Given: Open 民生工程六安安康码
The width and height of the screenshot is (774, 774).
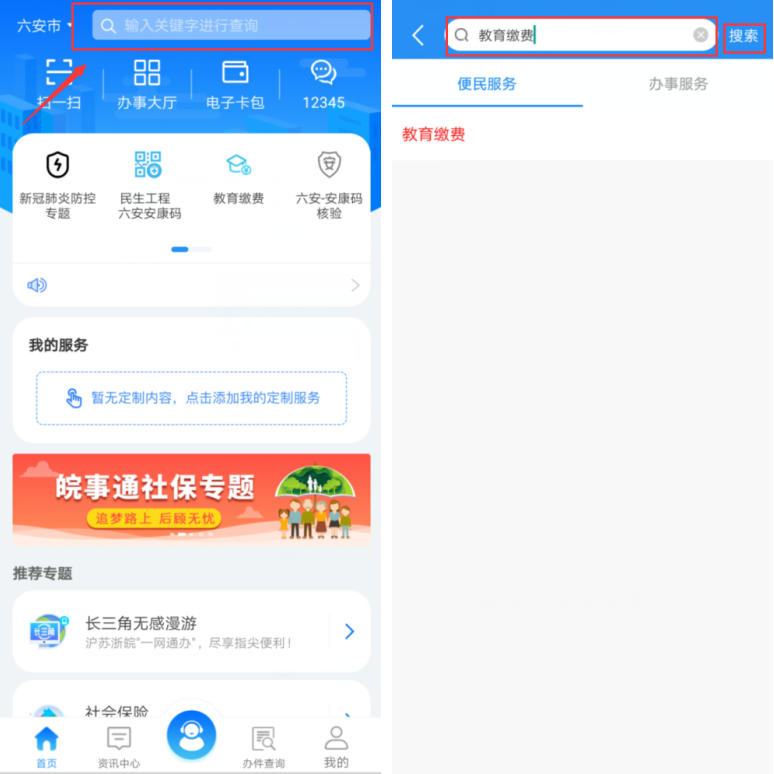Looking at the screenshot, I should point(149,184).
